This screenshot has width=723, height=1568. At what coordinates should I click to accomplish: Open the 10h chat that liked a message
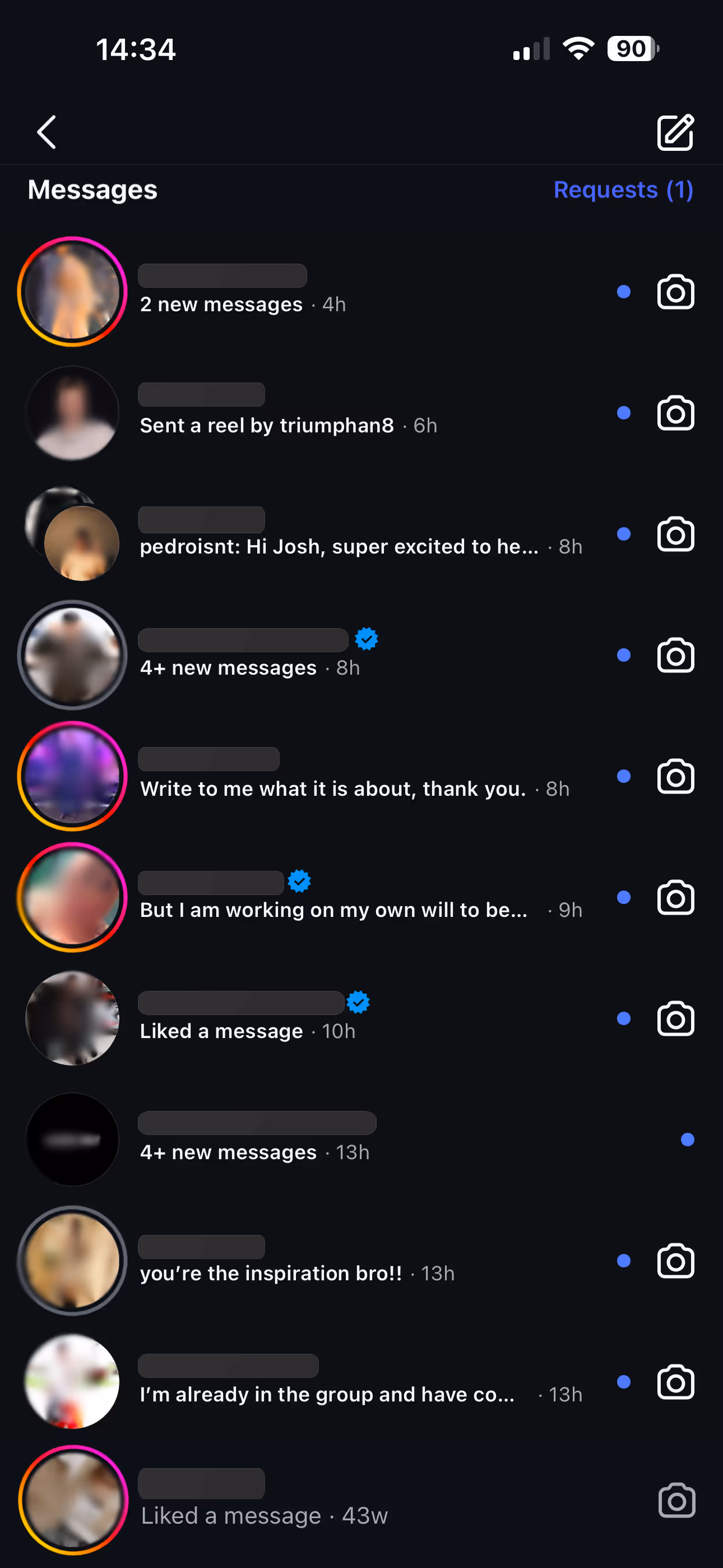click(x=361, y=1018)
